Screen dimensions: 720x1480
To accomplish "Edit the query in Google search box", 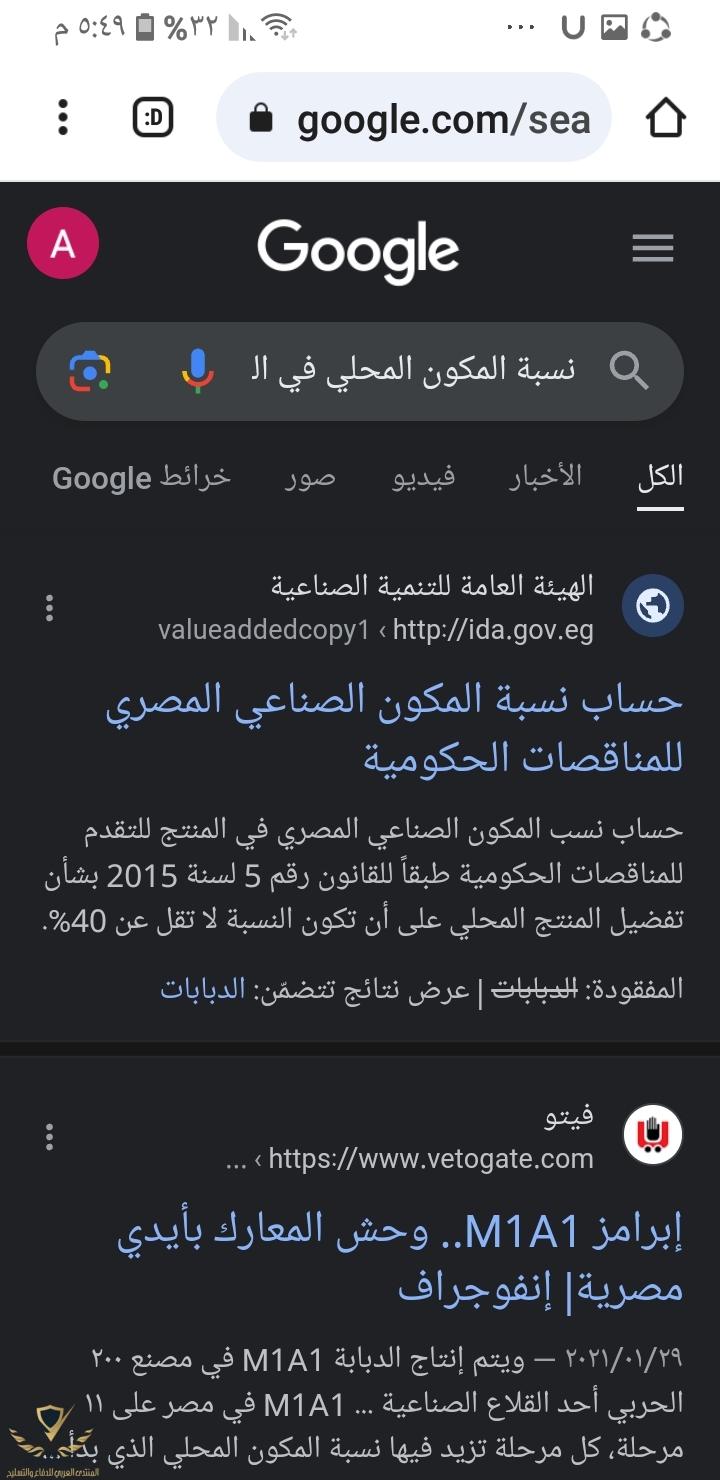I will tap(412, 370).
